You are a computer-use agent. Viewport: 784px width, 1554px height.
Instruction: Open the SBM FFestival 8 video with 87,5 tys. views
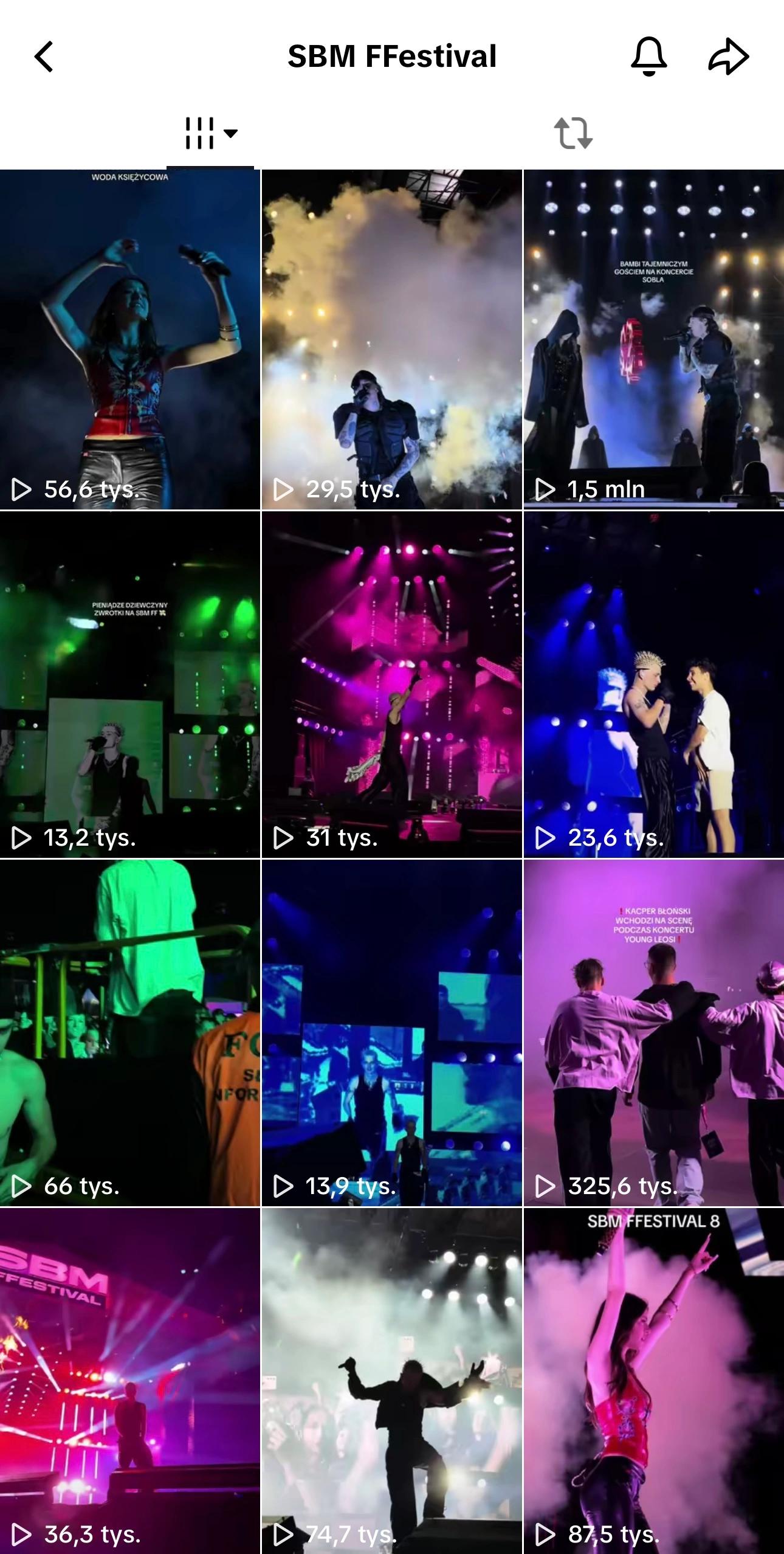pos(653,1380)
